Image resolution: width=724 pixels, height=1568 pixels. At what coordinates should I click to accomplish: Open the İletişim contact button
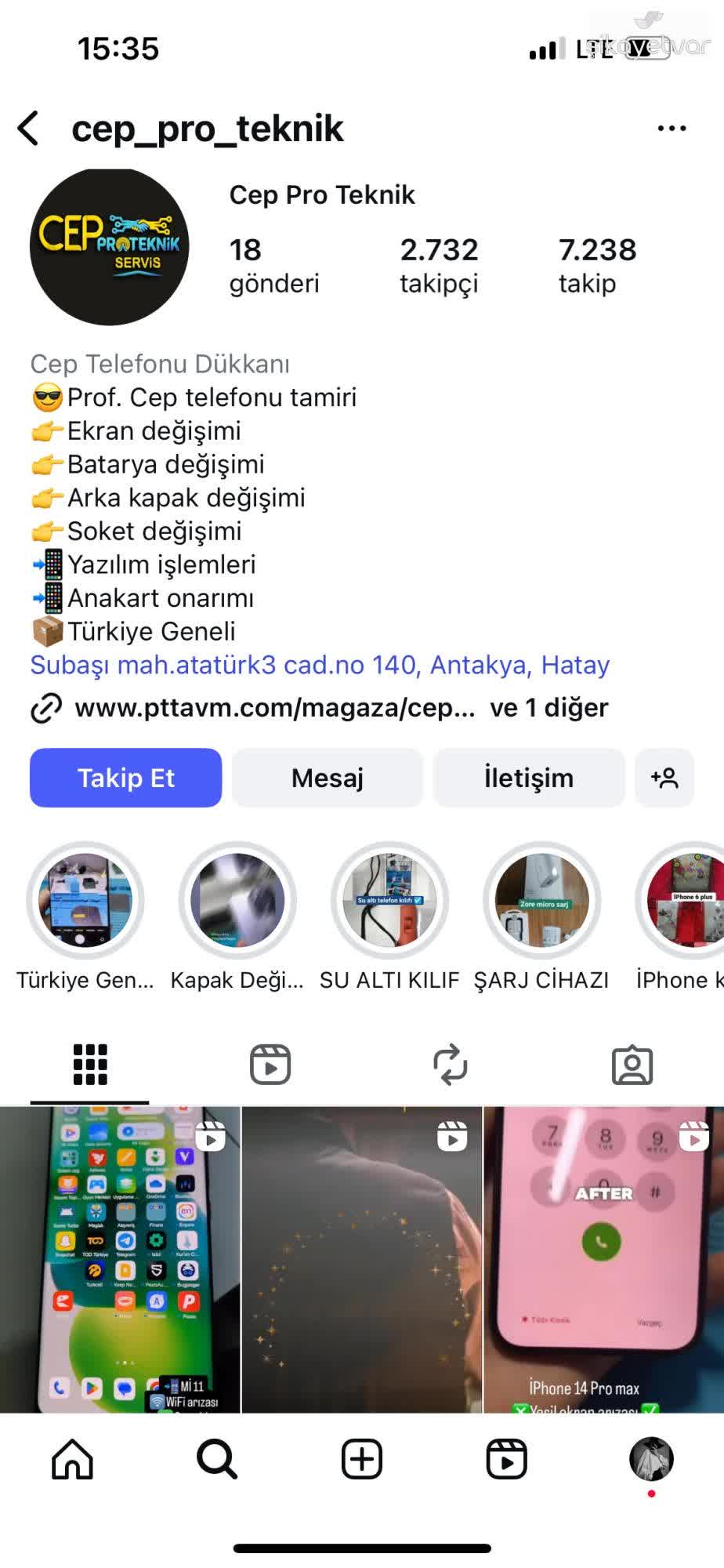click(529, 778)
